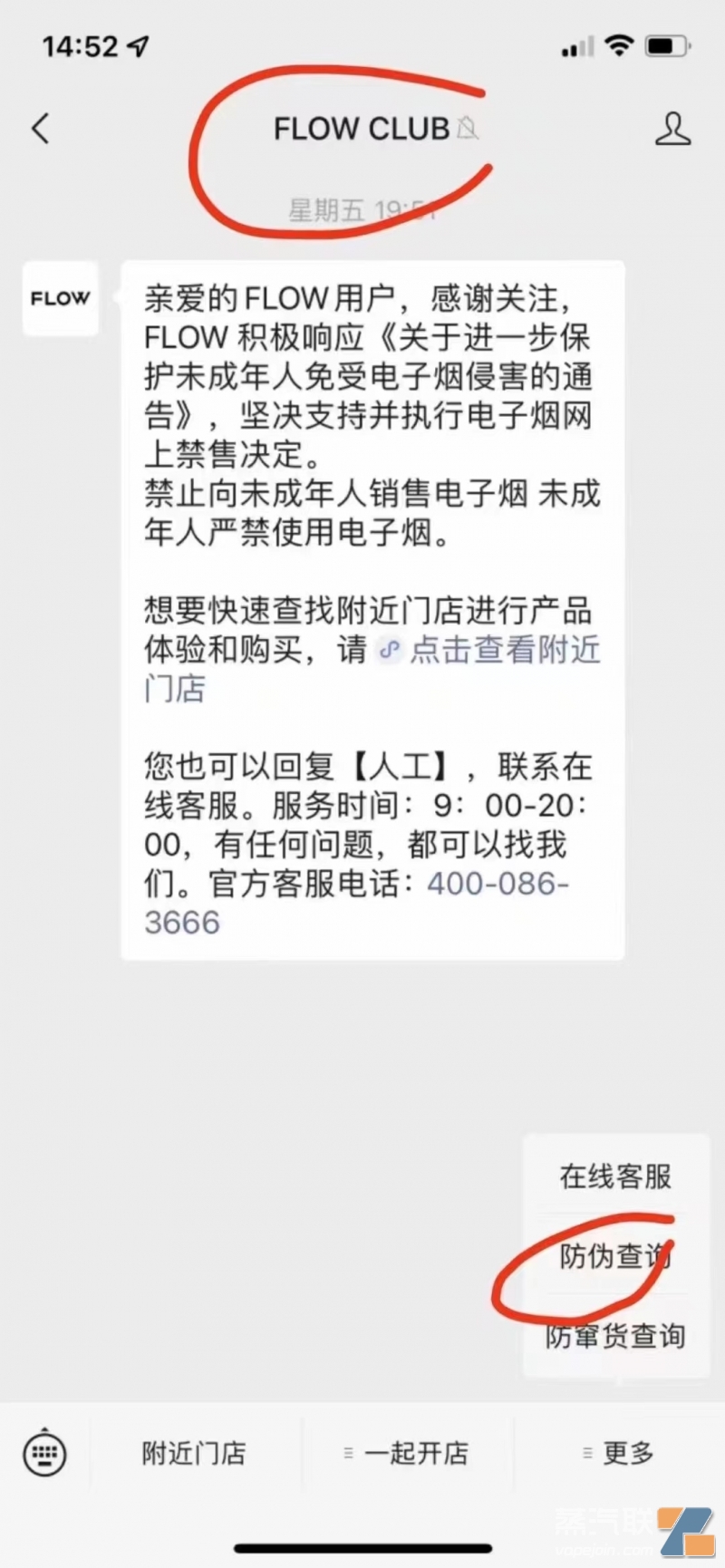Tap the 附近门店 toolbar item
Image resolution: width=725 pixels, height=1568 pixels.
pyautogui.click(x=191, y=1453)
